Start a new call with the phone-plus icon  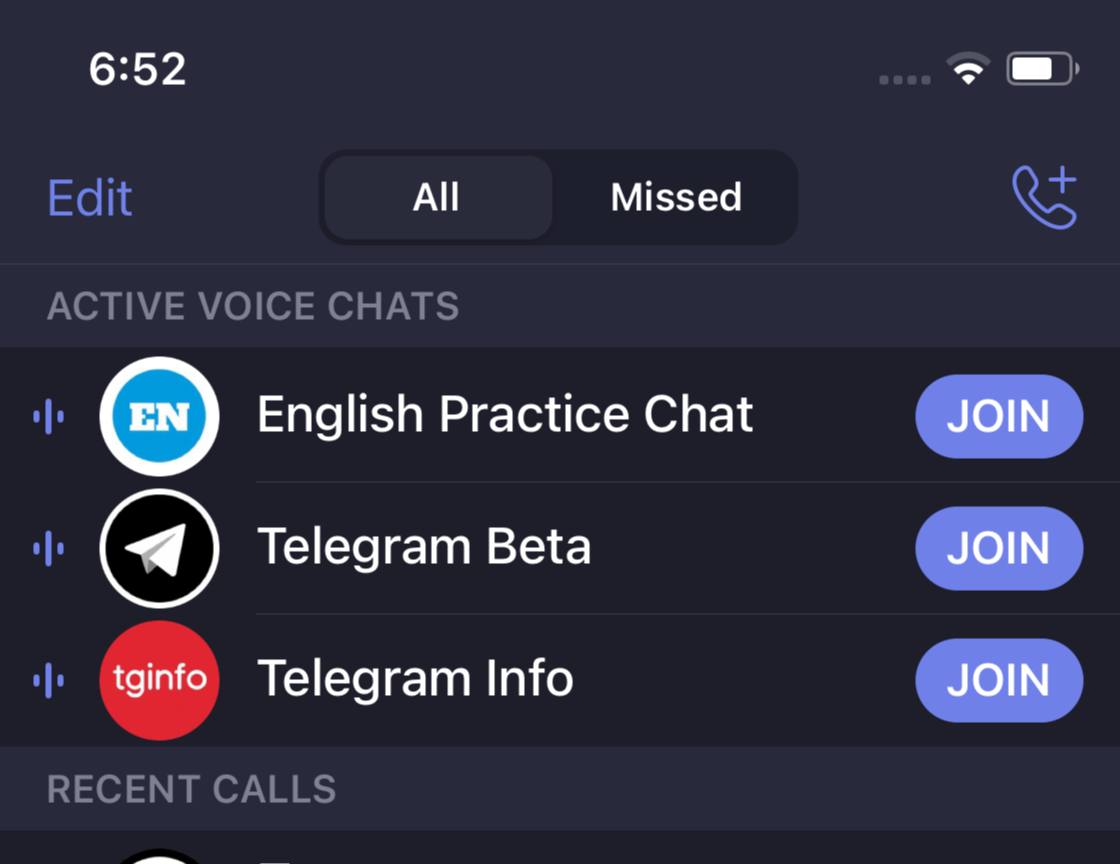[x=1045, y=198]
